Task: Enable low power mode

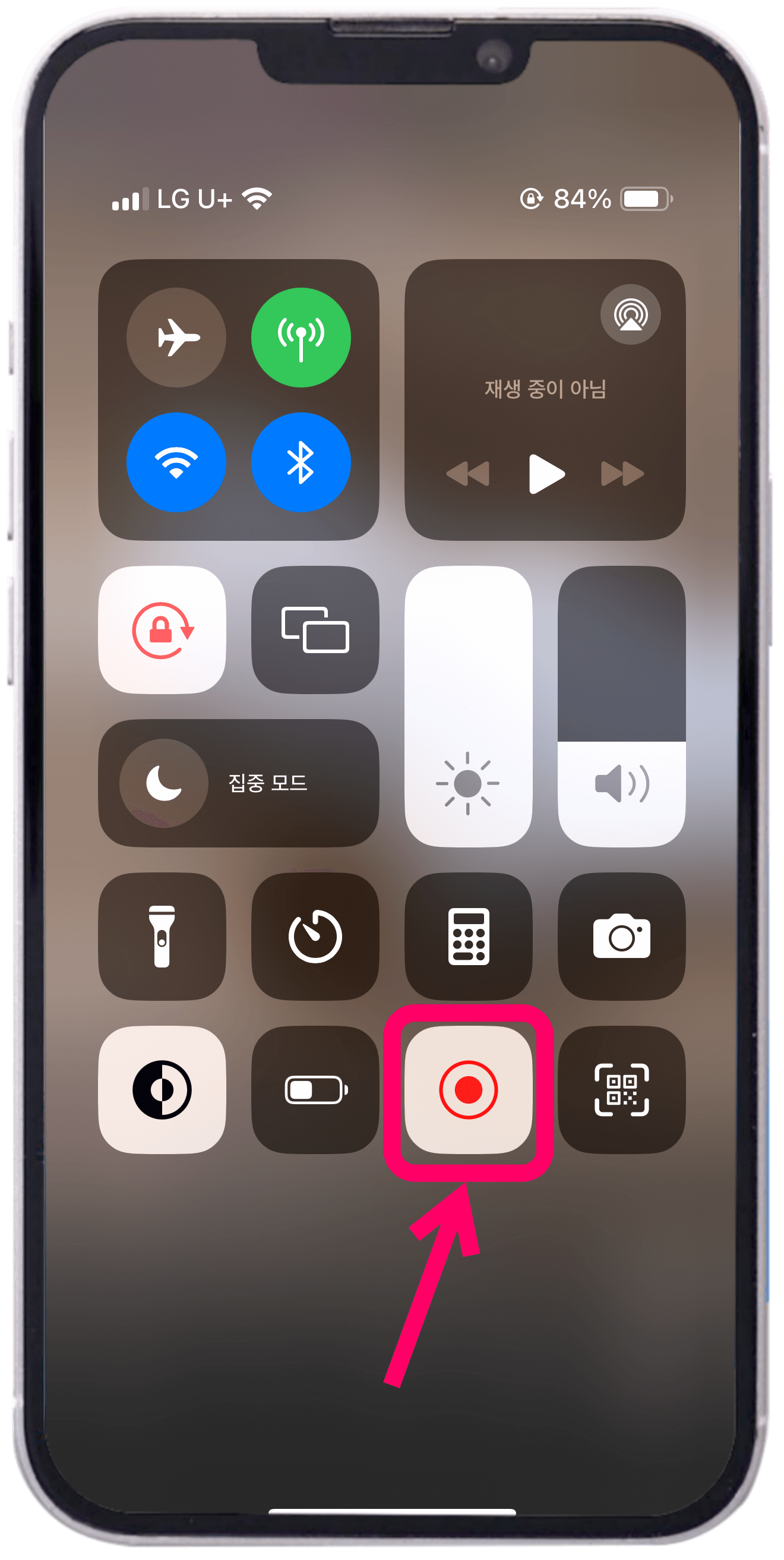Action: tap(315, 1089)
